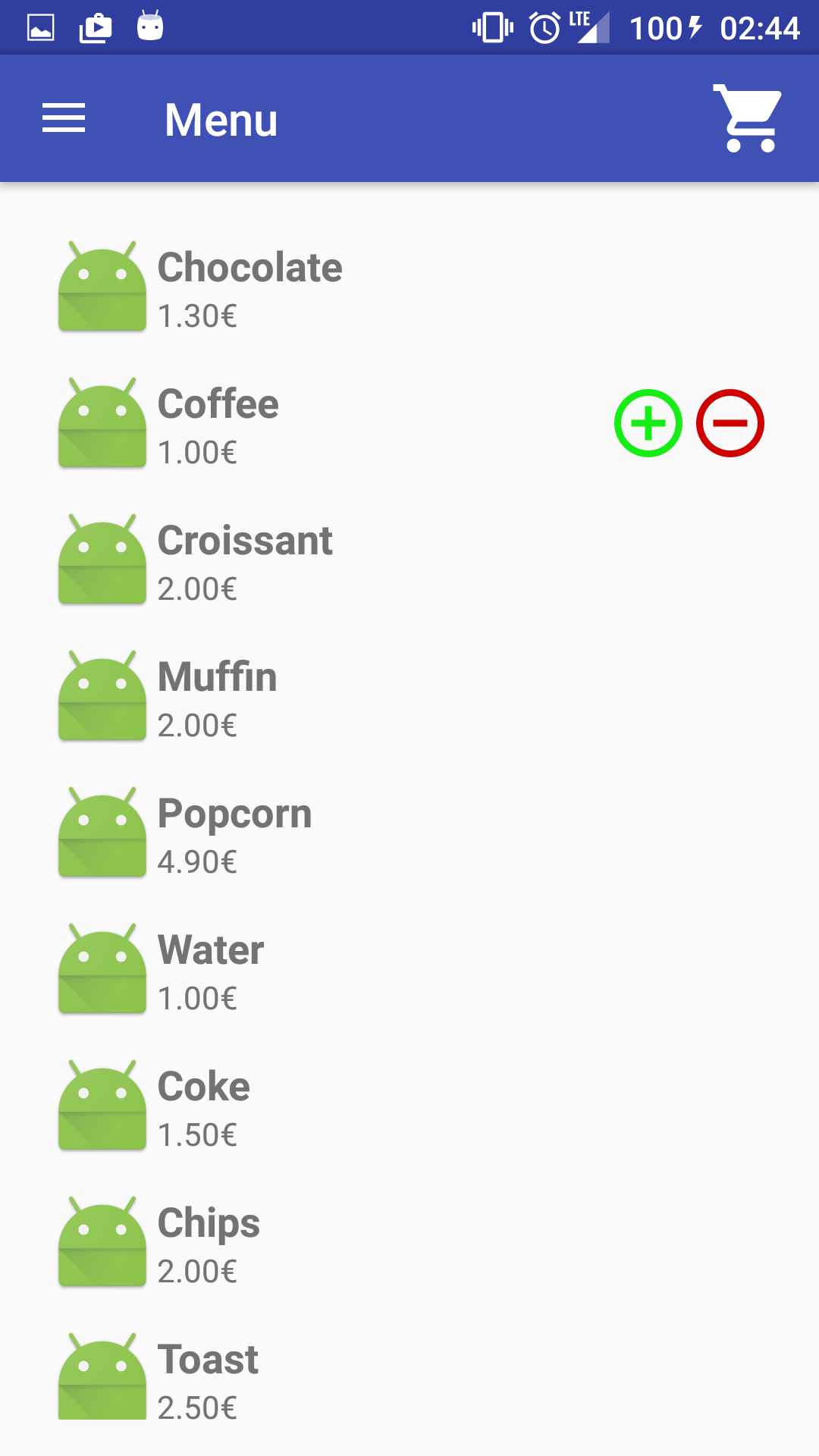Select Popcorn from the menu

[234, 834]
